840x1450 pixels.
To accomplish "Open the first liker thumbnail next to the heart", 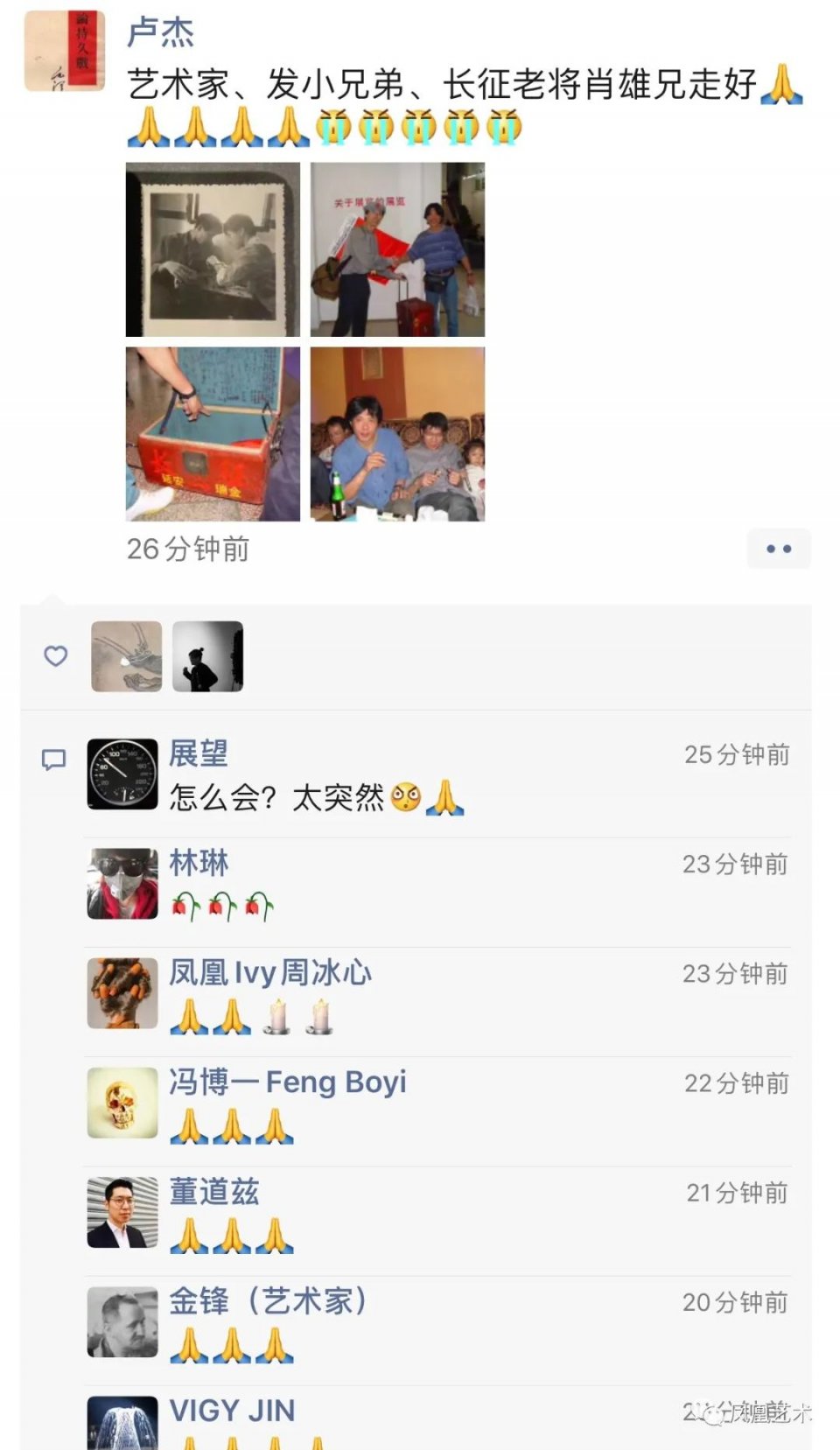I will click(x=124, y=656).
